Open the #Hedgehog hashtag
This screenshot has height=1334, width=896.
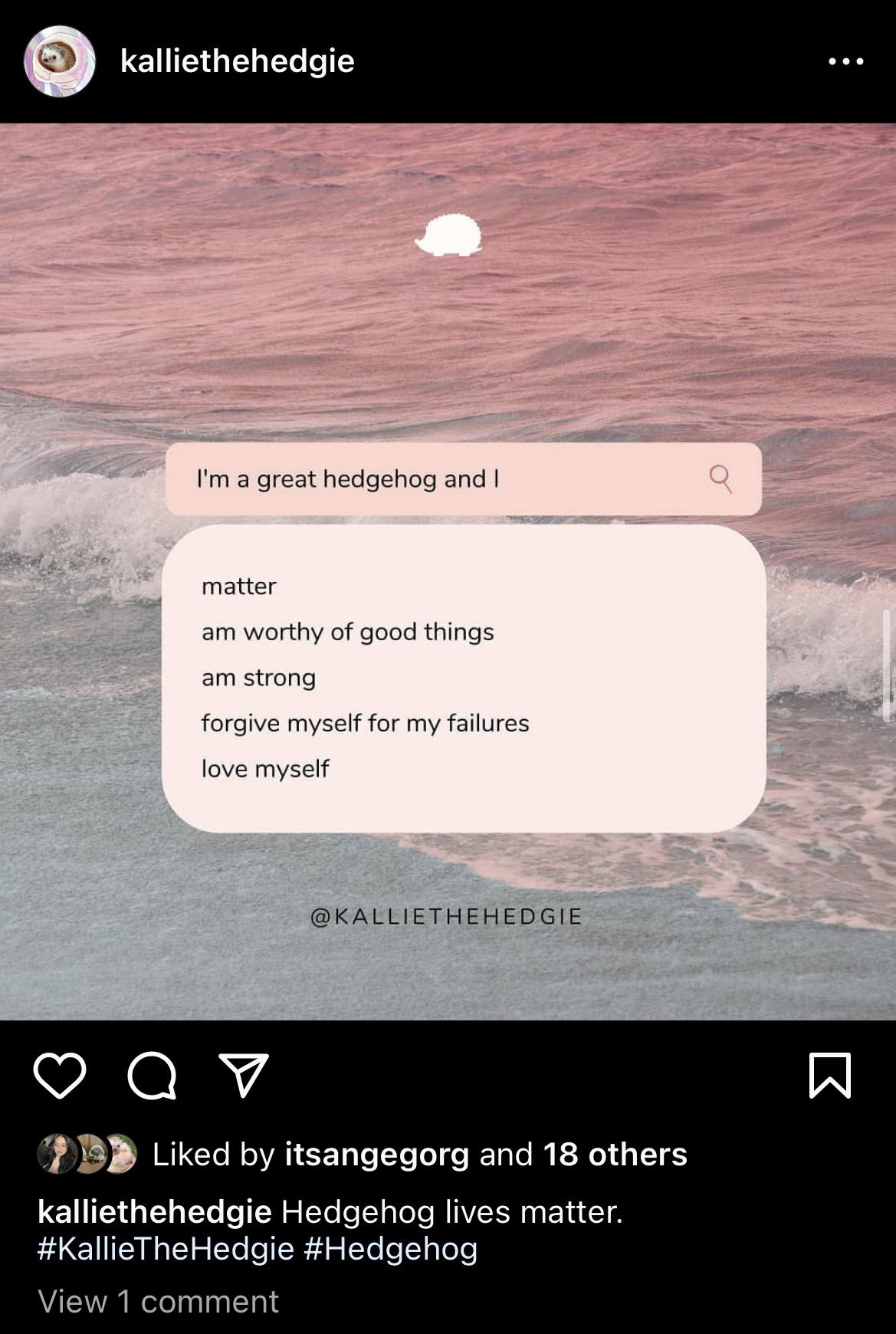(391, 1249)
